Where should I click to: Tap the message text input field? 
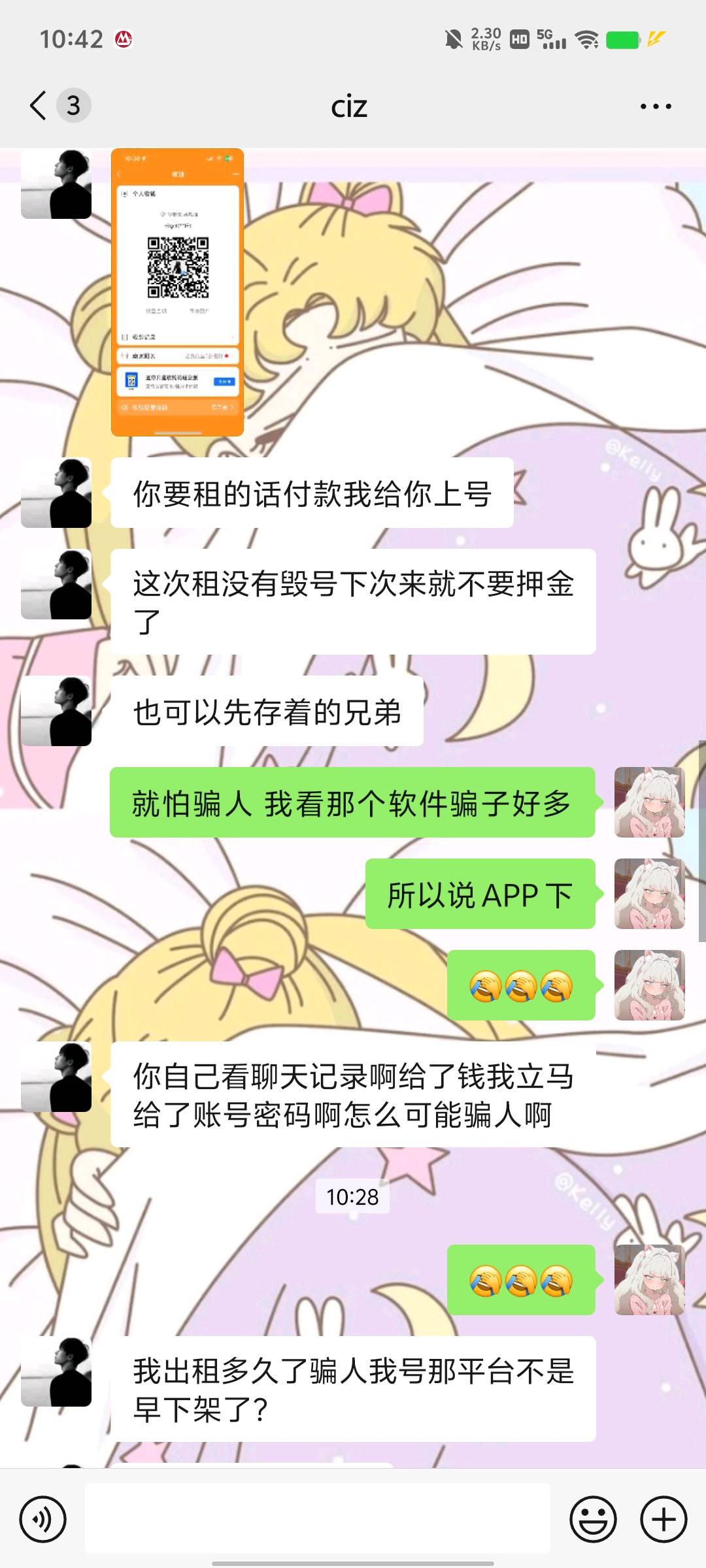[318, 1518]
